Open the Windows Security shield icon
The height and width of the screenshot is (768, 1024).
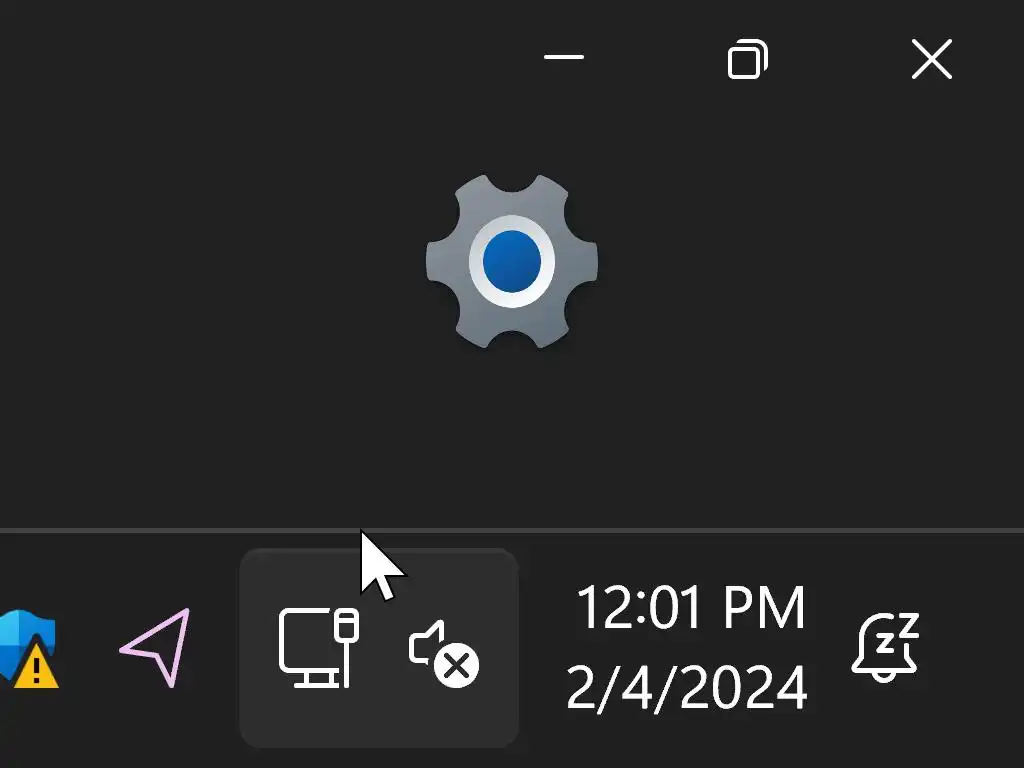click(28, 648)
